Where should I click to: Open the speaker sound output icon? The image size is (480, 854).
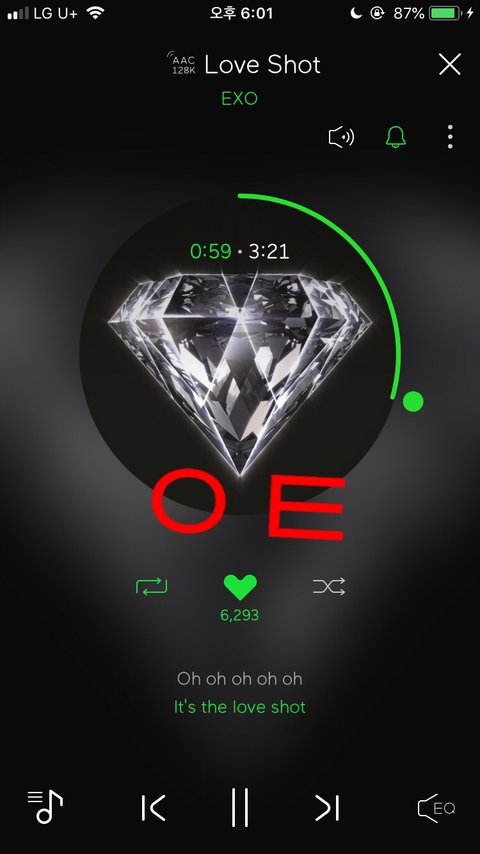click(342, 137)
